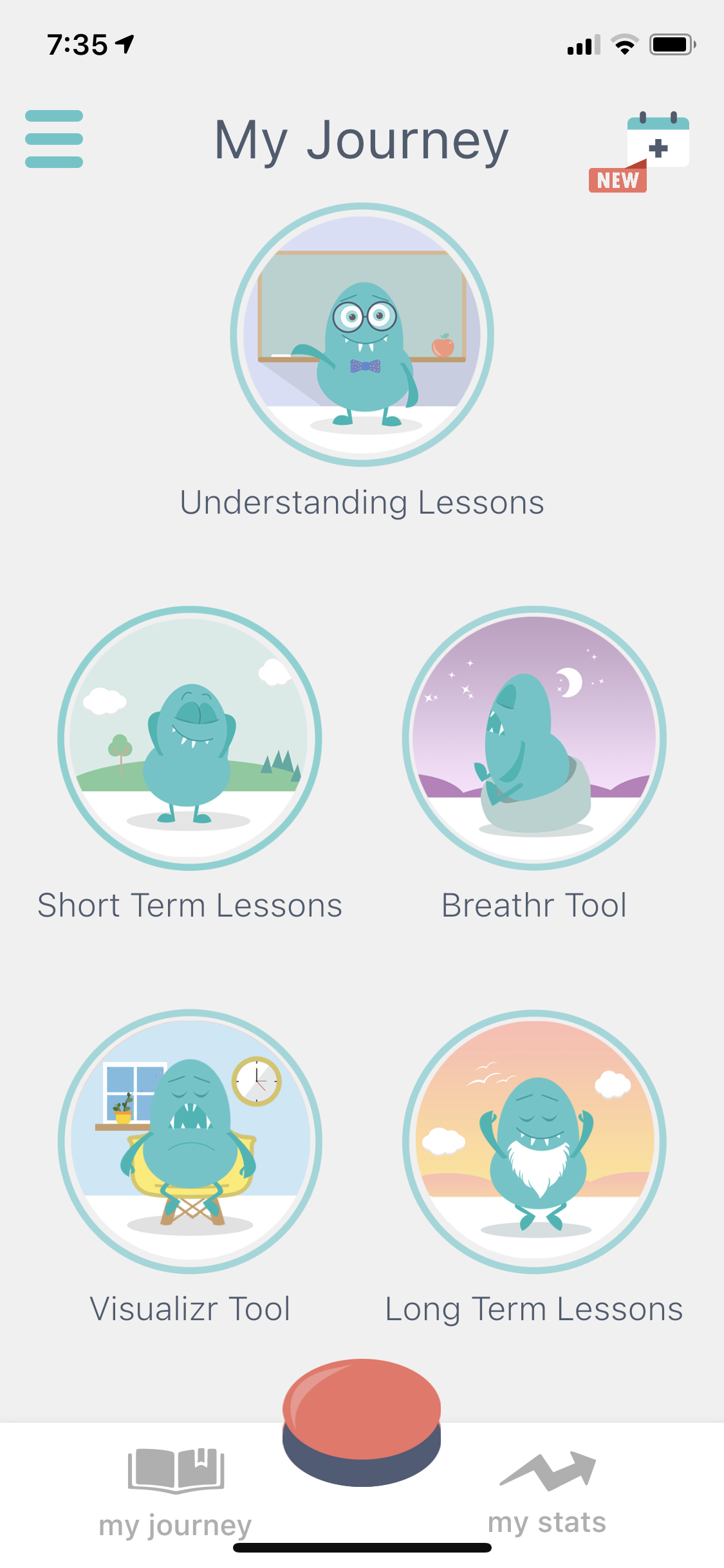The width and height of the screenshot is (724, 1568).
Task: Open Understanding Lessons
Action: [362, 335]
